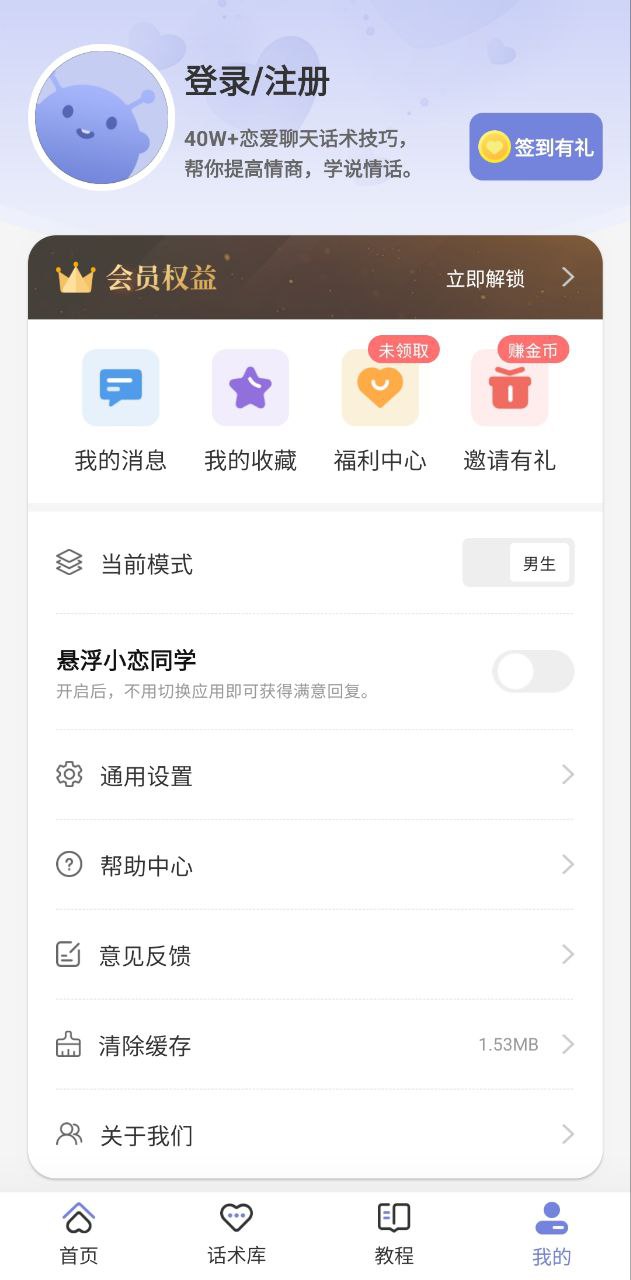Go to 帮助中心
The height and width of the screenshot is (1280, 631).
pyautogui.click(x=315, y=865)
